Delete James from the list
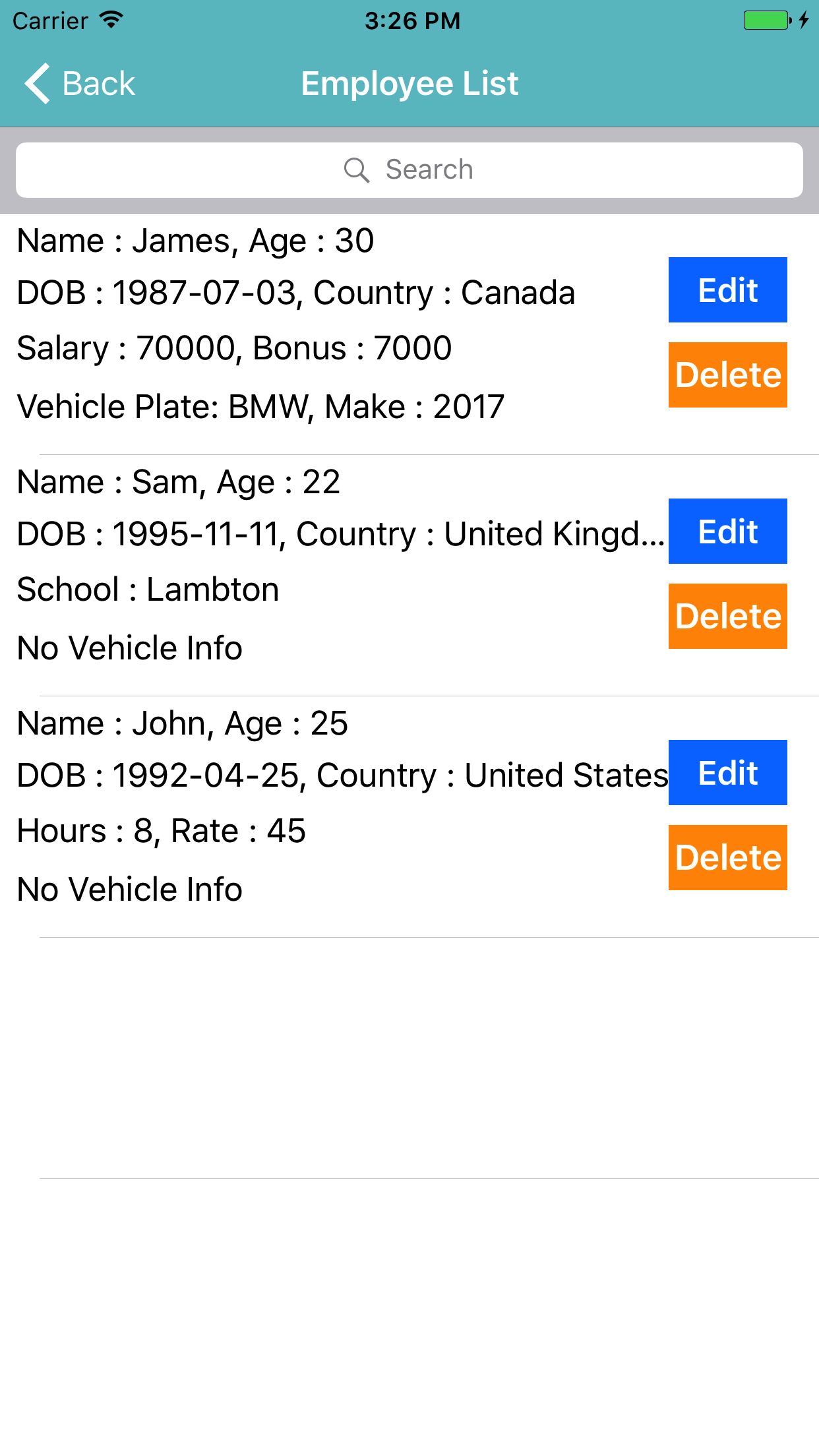This screenshot has width=819, height=1456. 727,375
